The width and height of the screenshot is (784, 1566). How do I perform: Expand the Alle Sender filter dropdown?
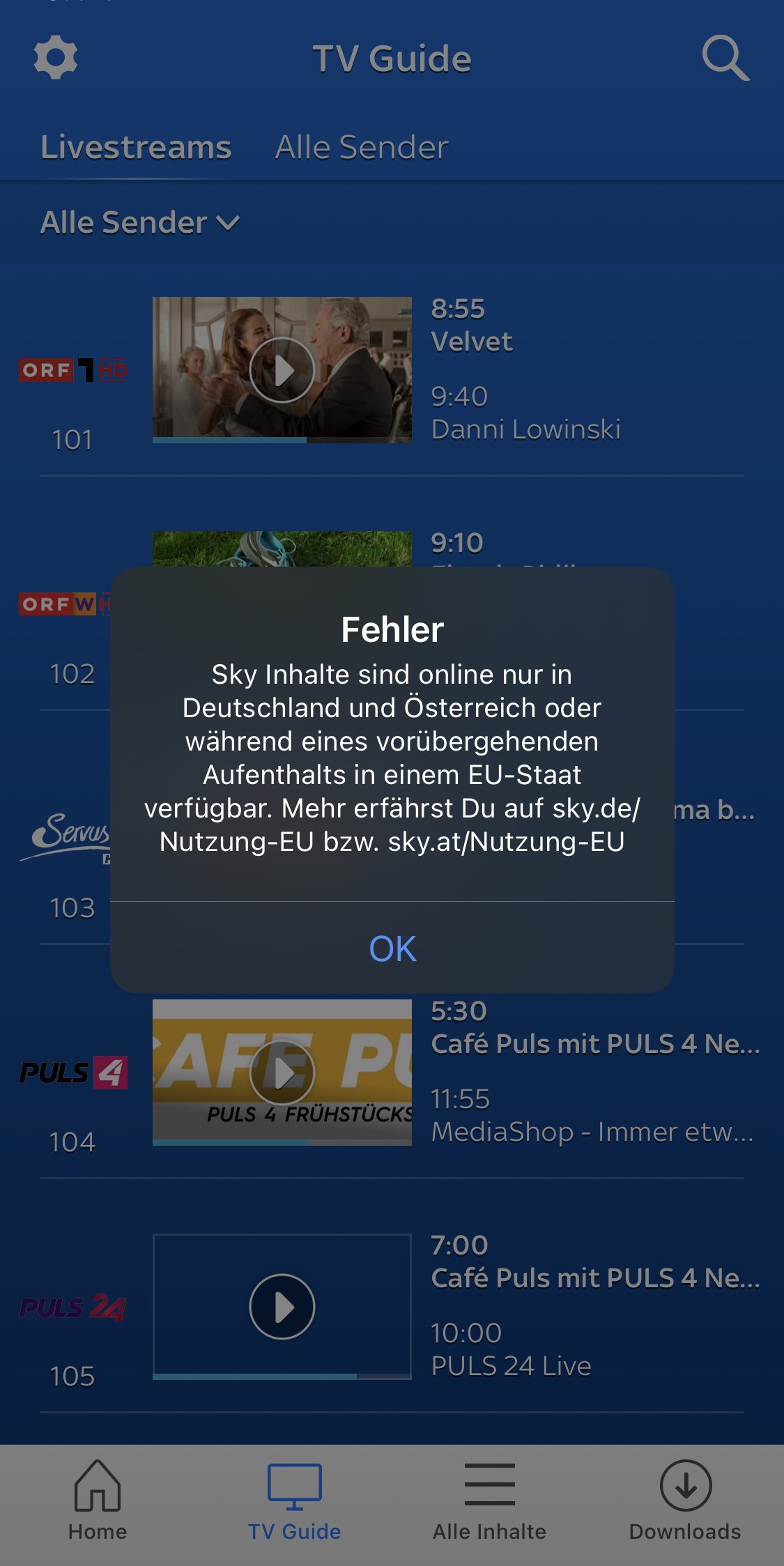click(140, 223)
